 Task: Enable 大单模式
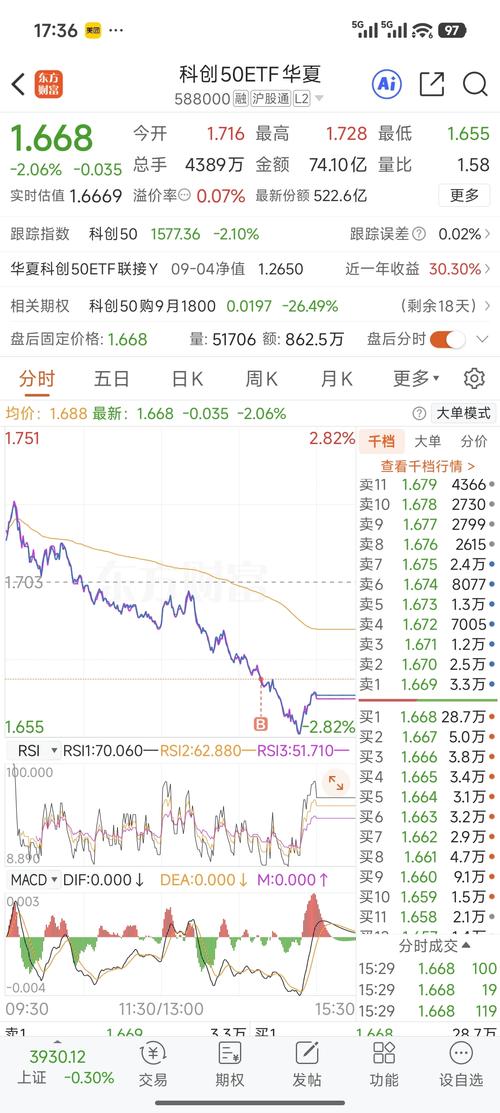pyautogui.click(x=463, y=413)
